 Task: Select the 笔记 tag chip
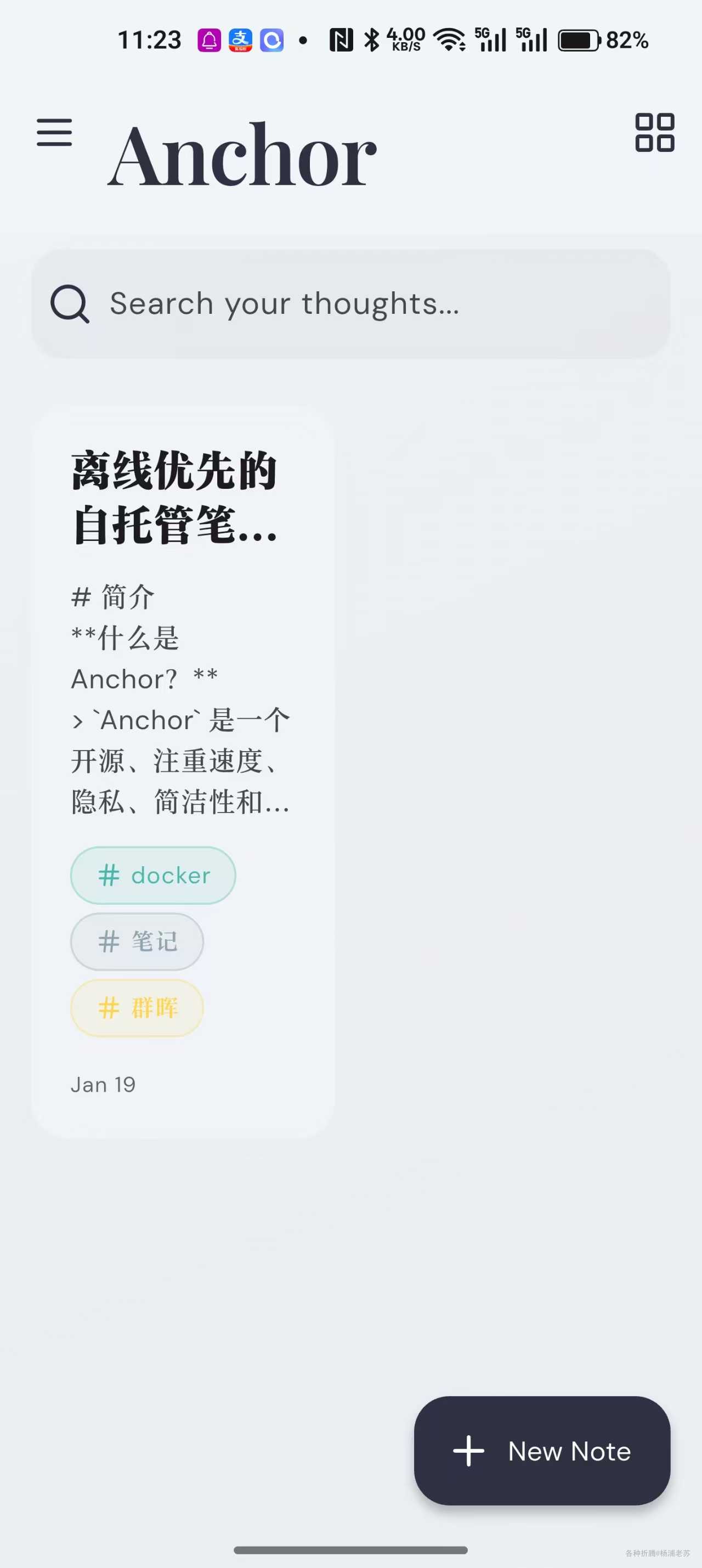(138, 941)
